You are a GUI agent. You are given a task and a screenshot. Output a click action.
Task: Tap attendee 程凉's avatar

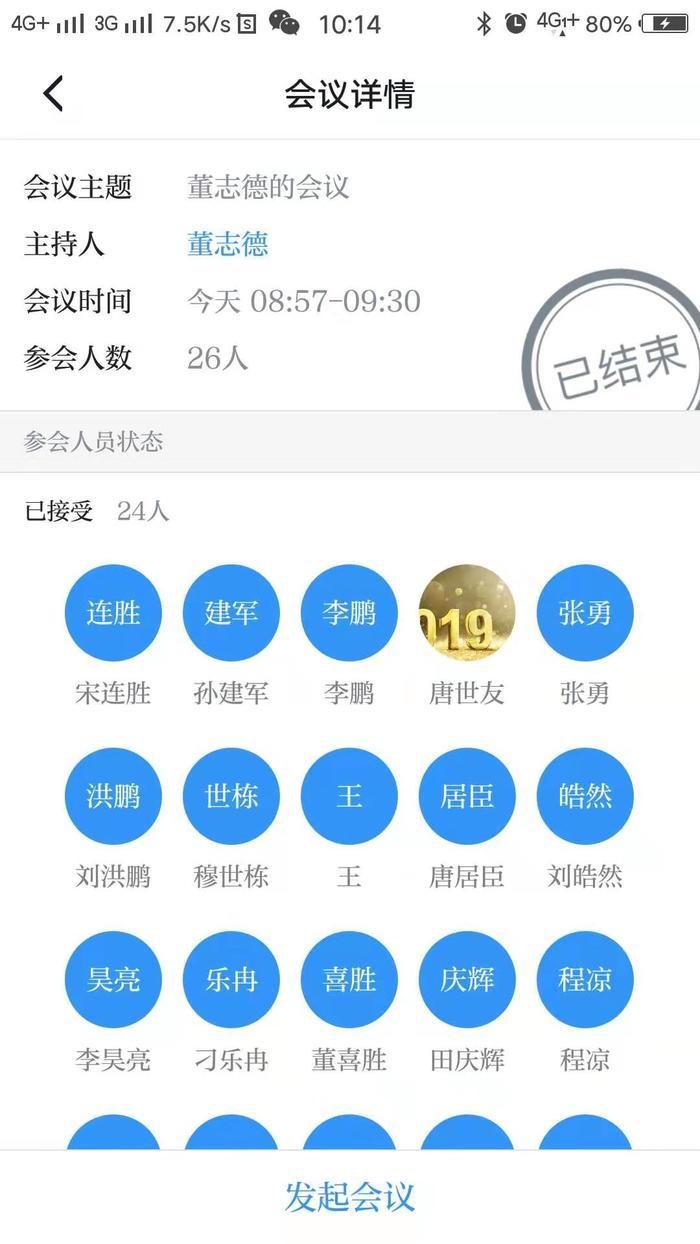585,980
